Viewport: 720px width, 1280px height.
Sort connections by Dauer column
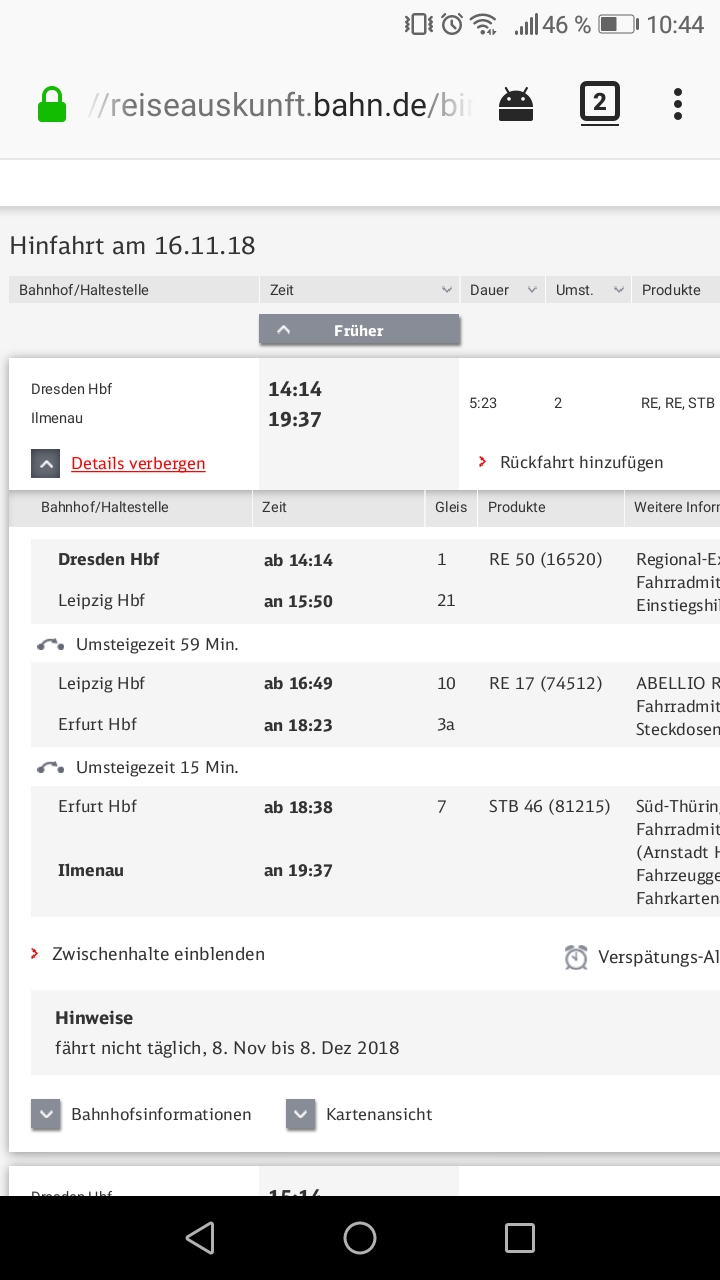[x=503, y=290]
